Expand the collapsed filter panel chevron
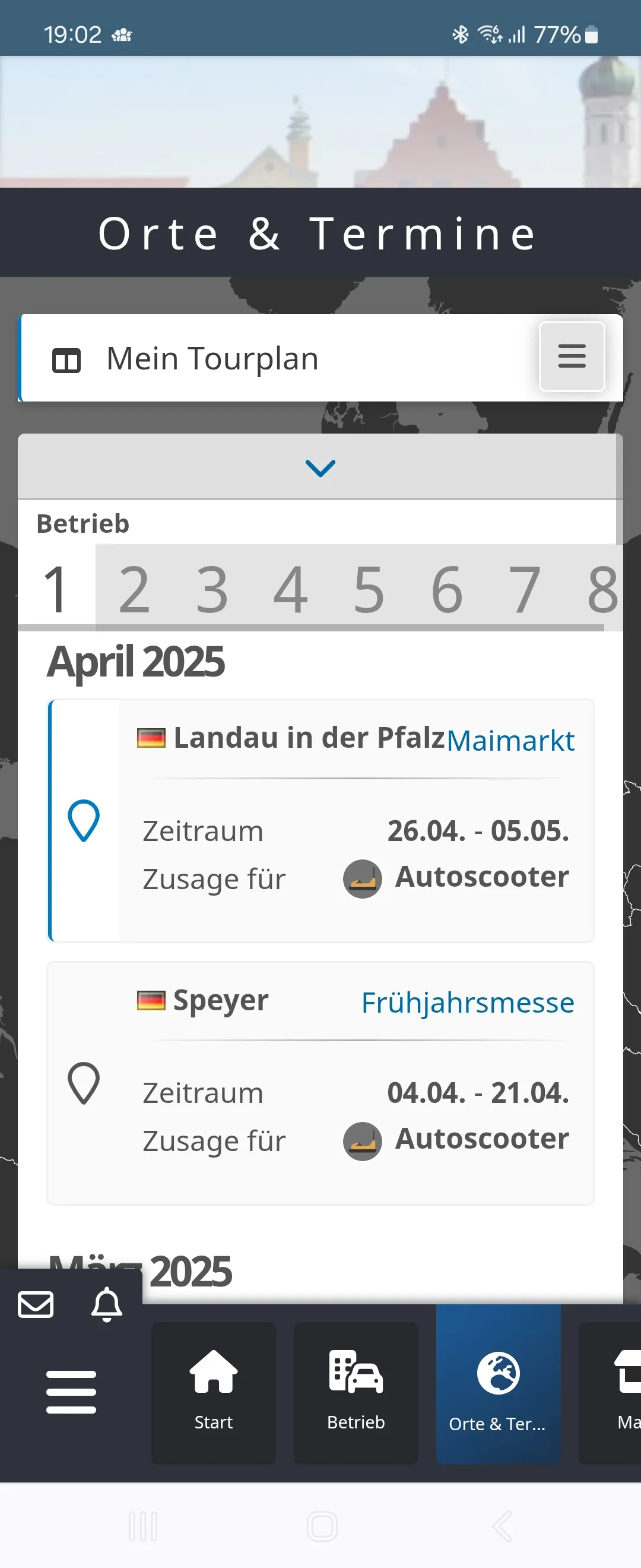Image resolution: width=641 pixels, height=1568 pixels. pos(320,467)
